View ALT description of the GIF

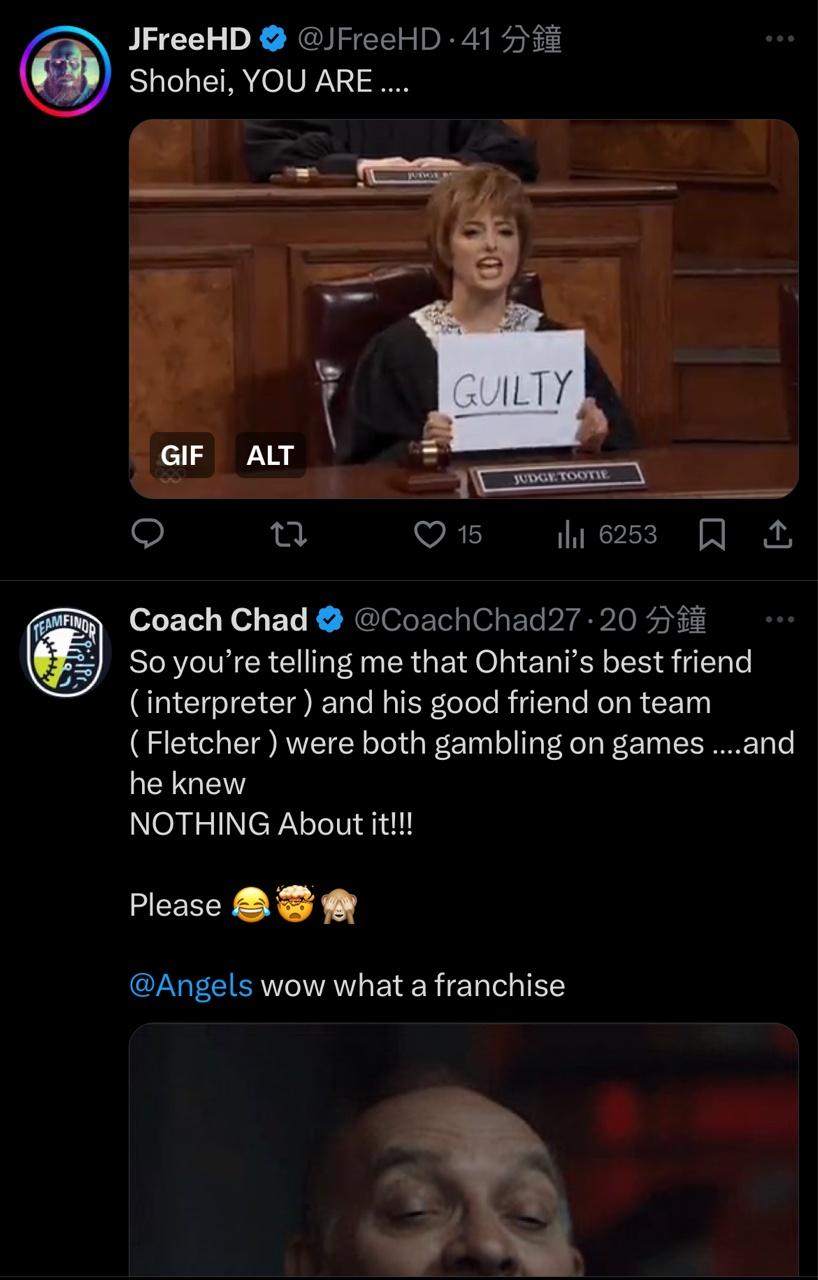coord(270,455)
